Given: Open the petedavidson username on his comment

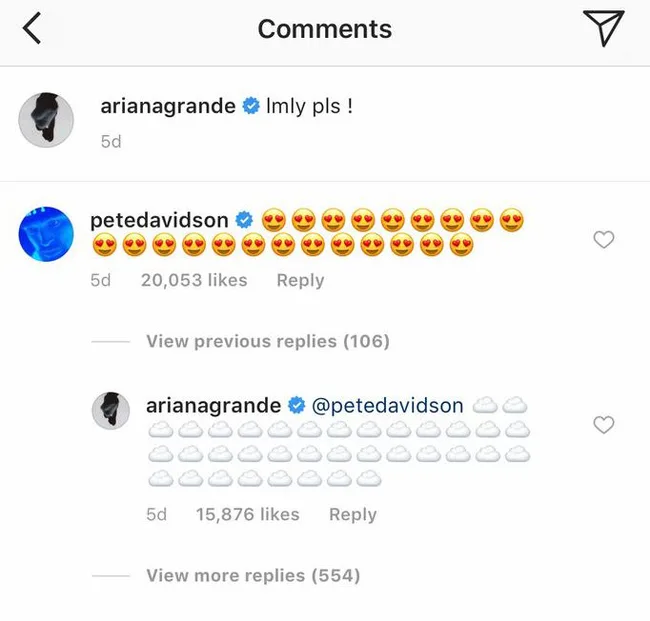Looking at the screenshot, I should (159, 219).
